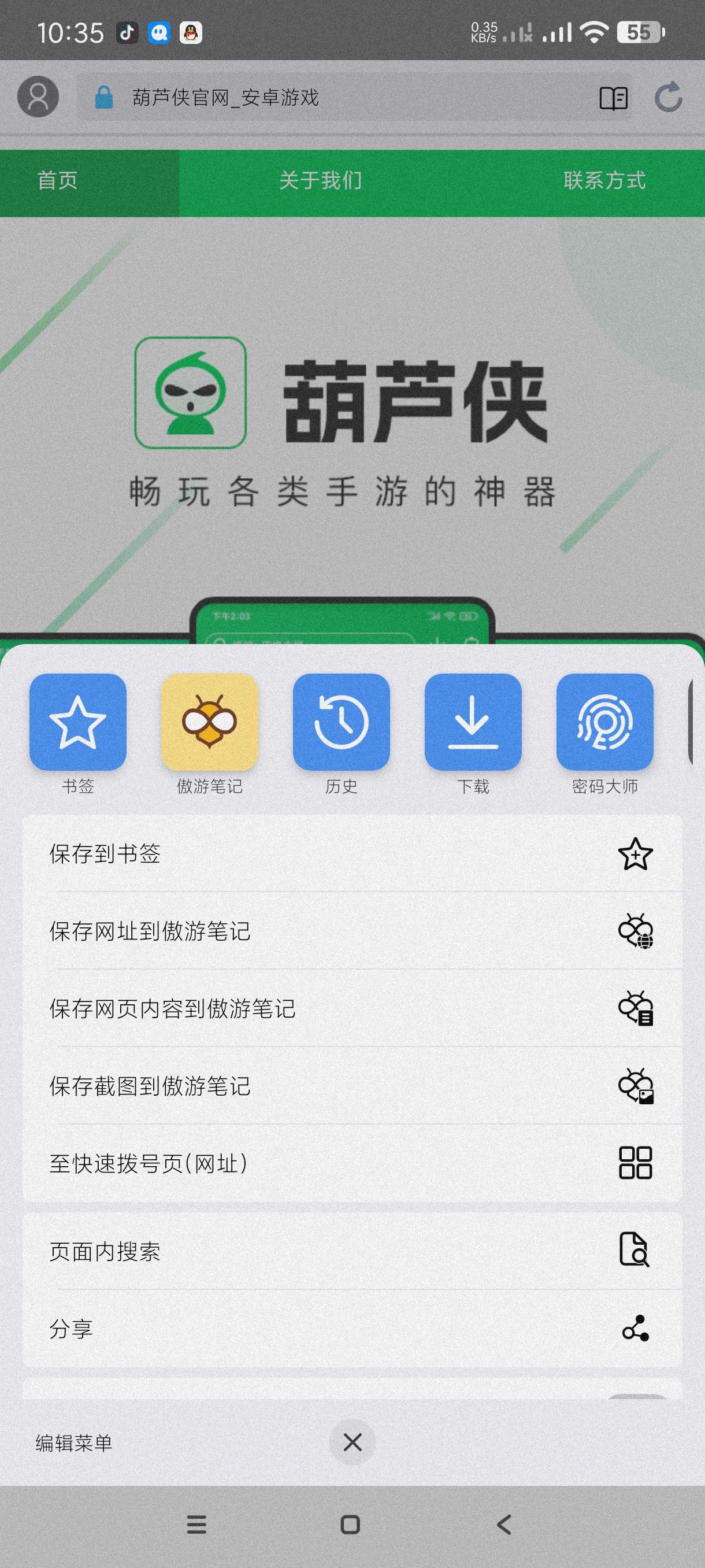Open 页面内搜索 find in page
Viewport: 705px width, 1568px height.
coord(351,1251)
